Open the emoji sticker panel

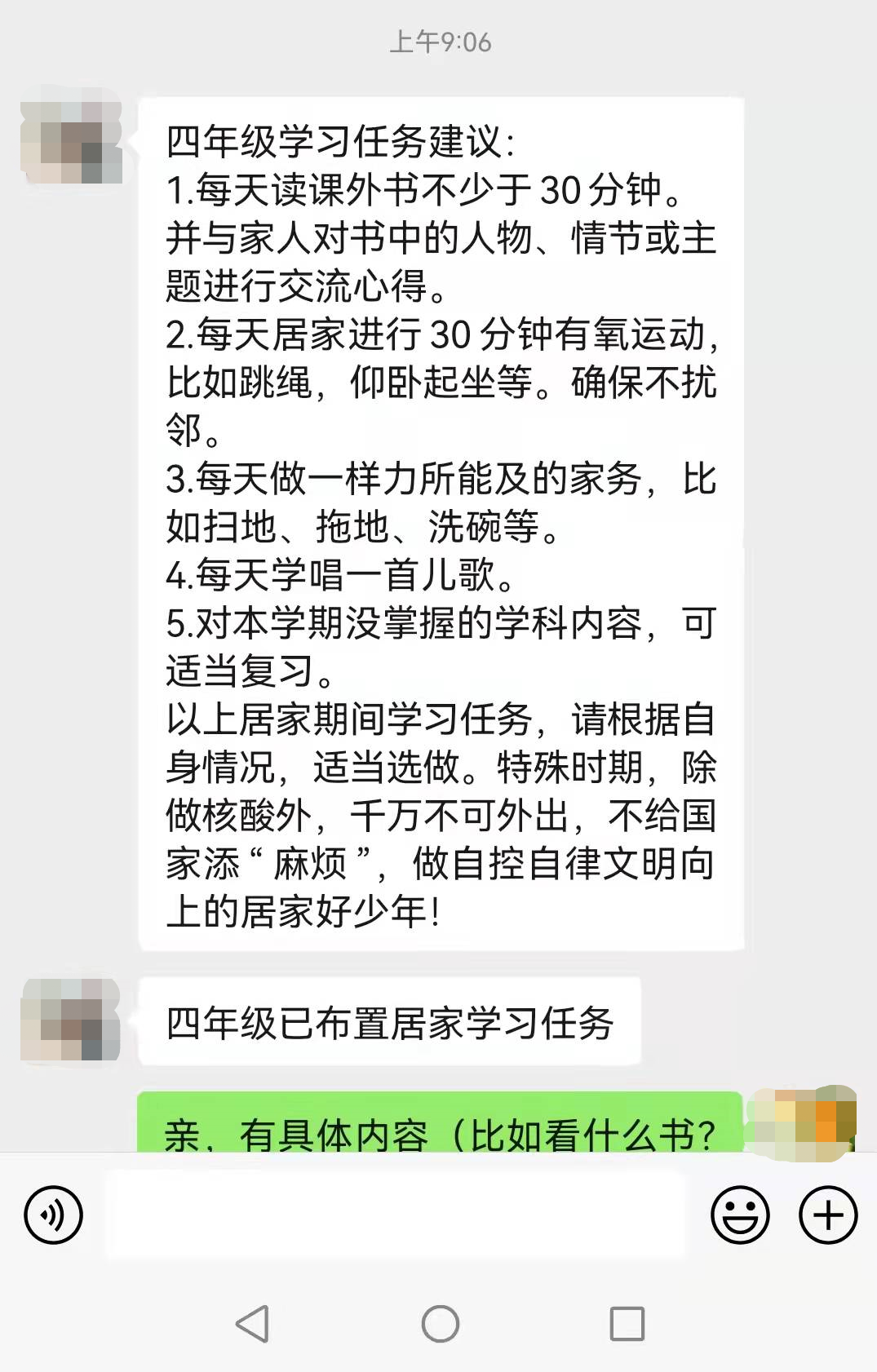pyautogui.click(x=740, y=1215)
